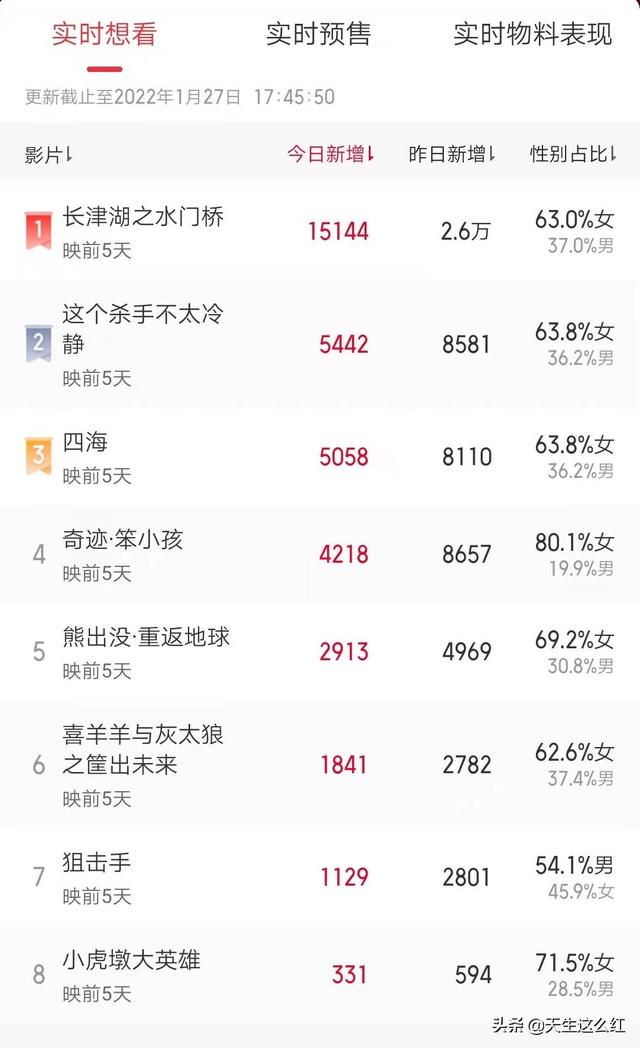Screen dimensions: 640x1048
Task: Open the 小虎墩大英雄 movie row
Action: point(320,974)
